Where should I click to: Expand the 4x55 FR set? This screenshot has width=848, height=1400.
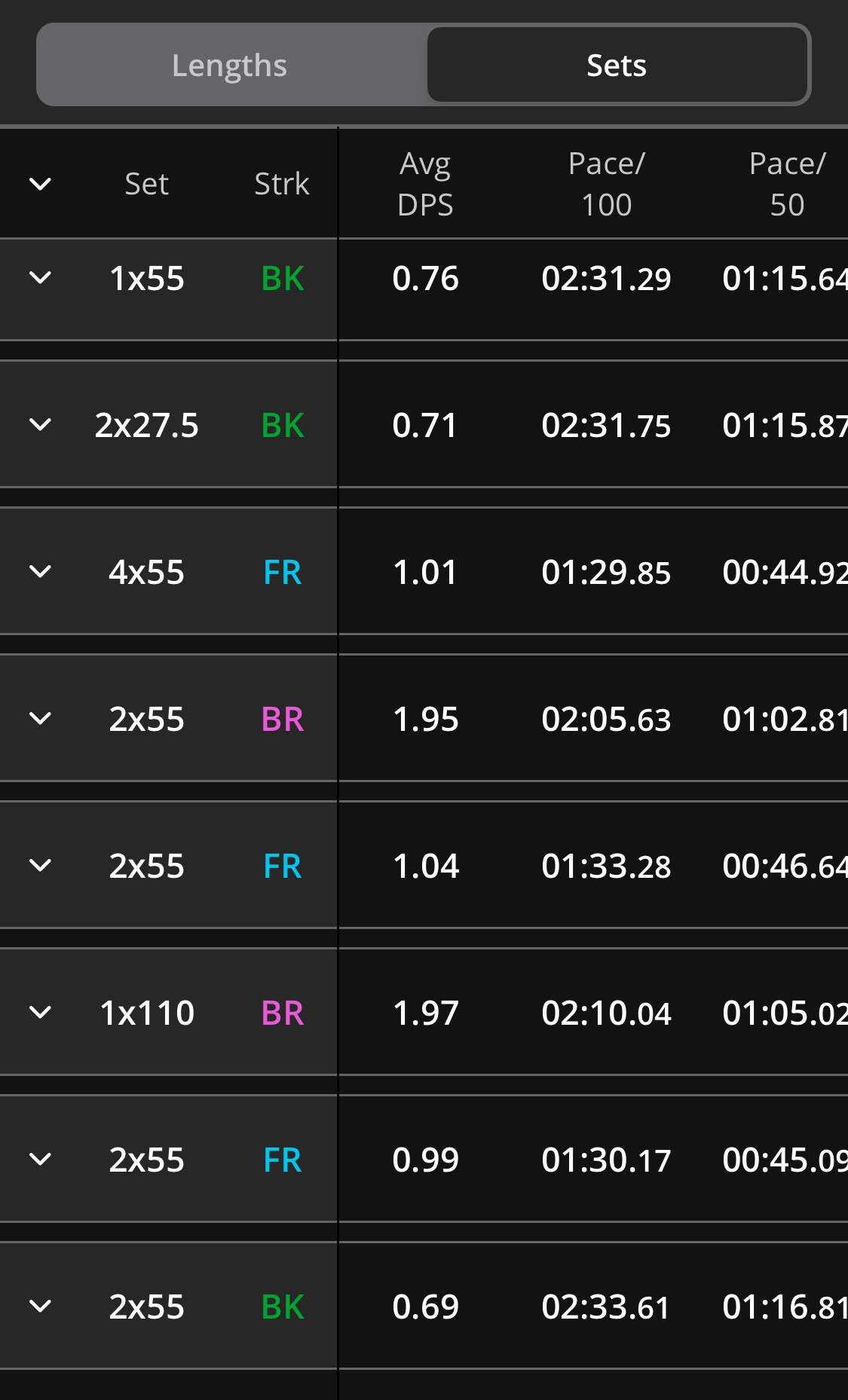(x=40, y=572)
